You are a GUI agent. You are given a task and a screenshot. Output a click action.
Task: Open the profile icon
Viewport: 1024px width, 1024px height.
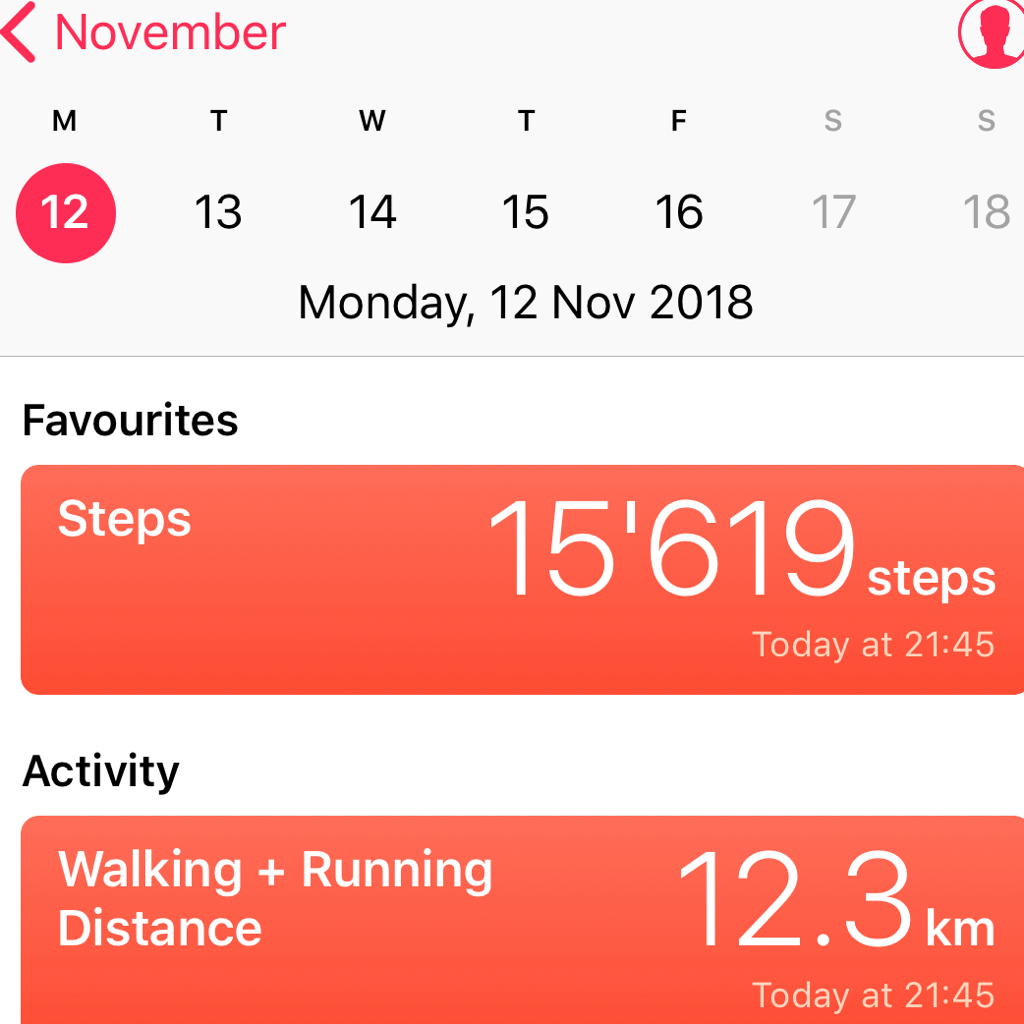pyautogui.click(x=990, y=32)
